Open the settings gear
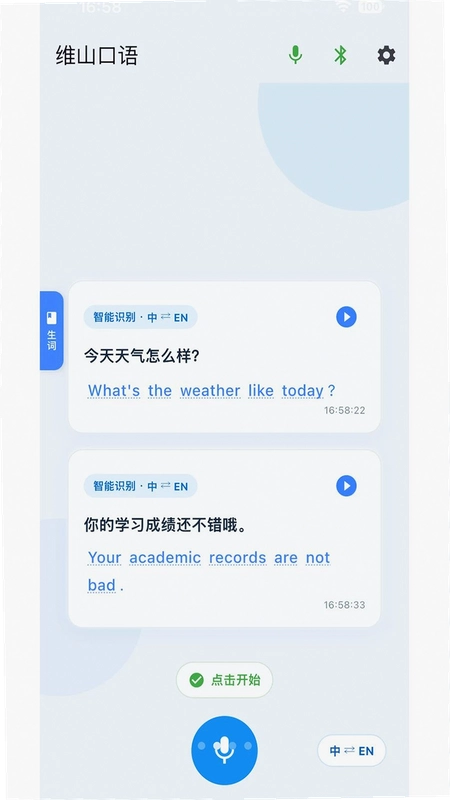The image size is (450, 800). 386,55
